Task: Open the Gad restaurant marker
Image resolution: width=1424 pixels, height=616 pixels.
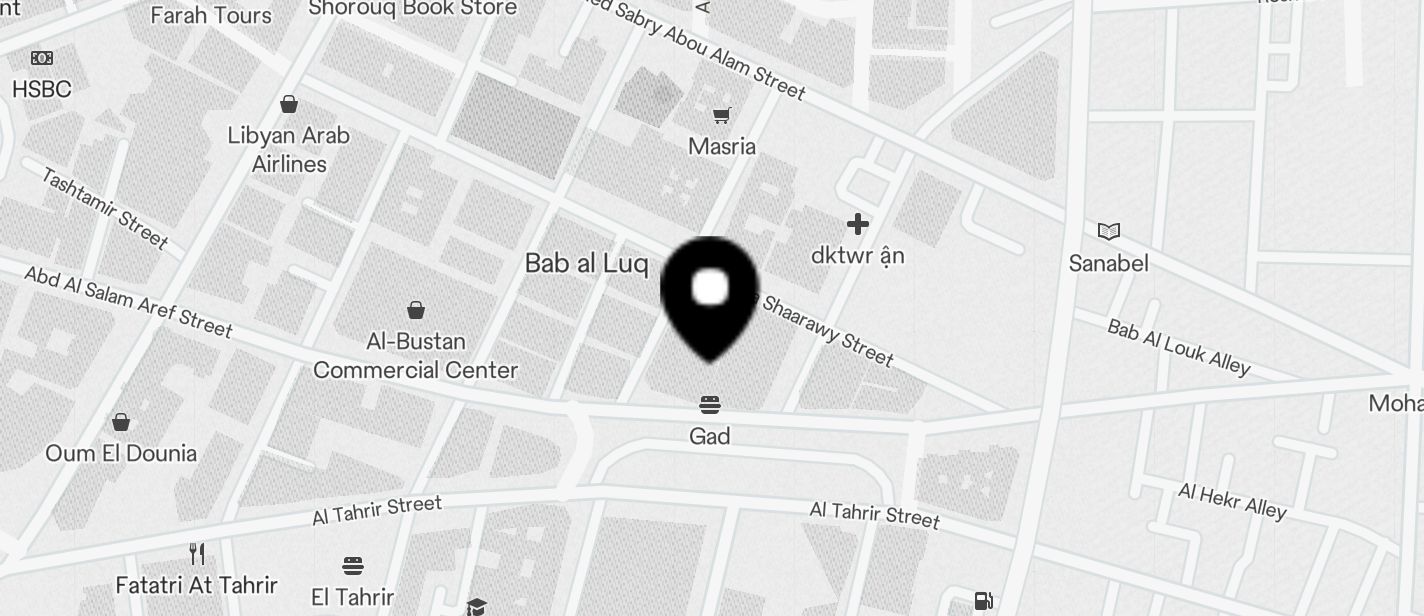Action: (709, 405)
